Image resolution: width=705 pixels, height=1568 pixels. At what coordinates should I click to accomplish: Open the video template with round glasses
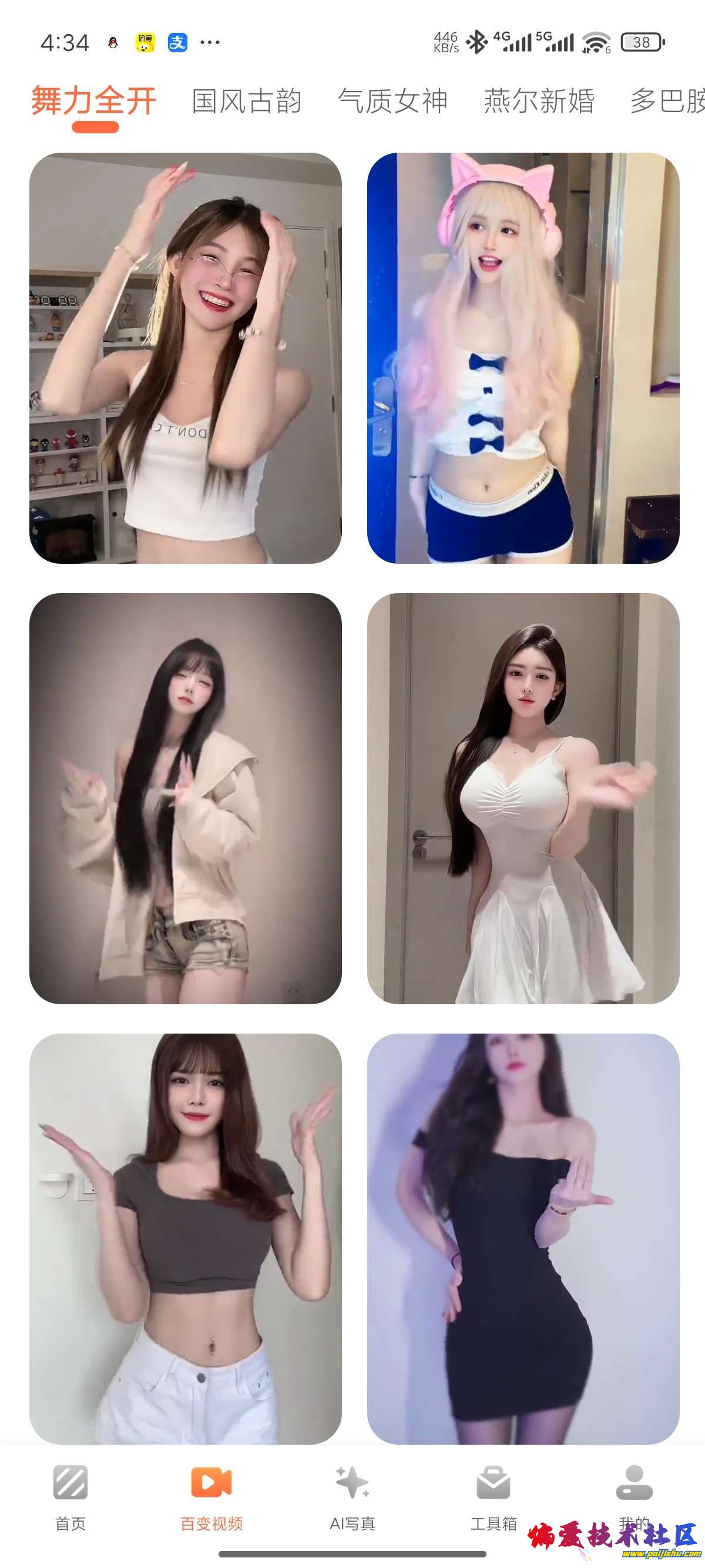click(185, 358)
